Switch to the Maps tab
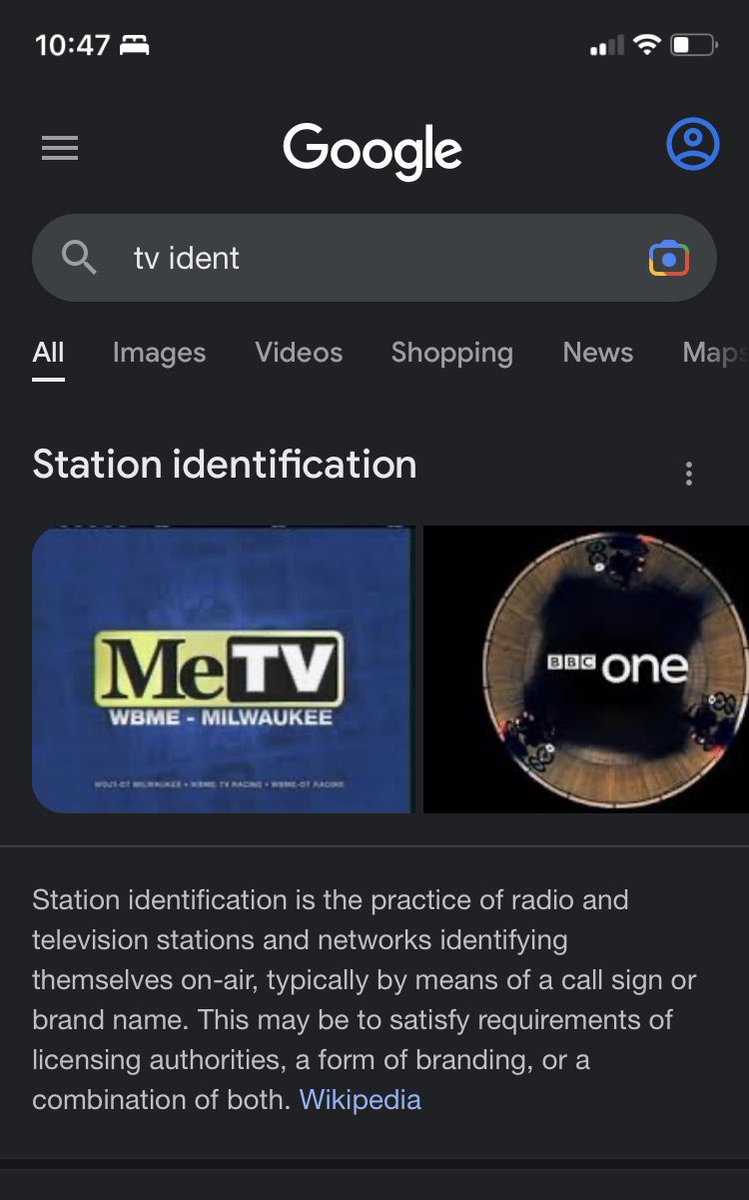 point(715,352)
